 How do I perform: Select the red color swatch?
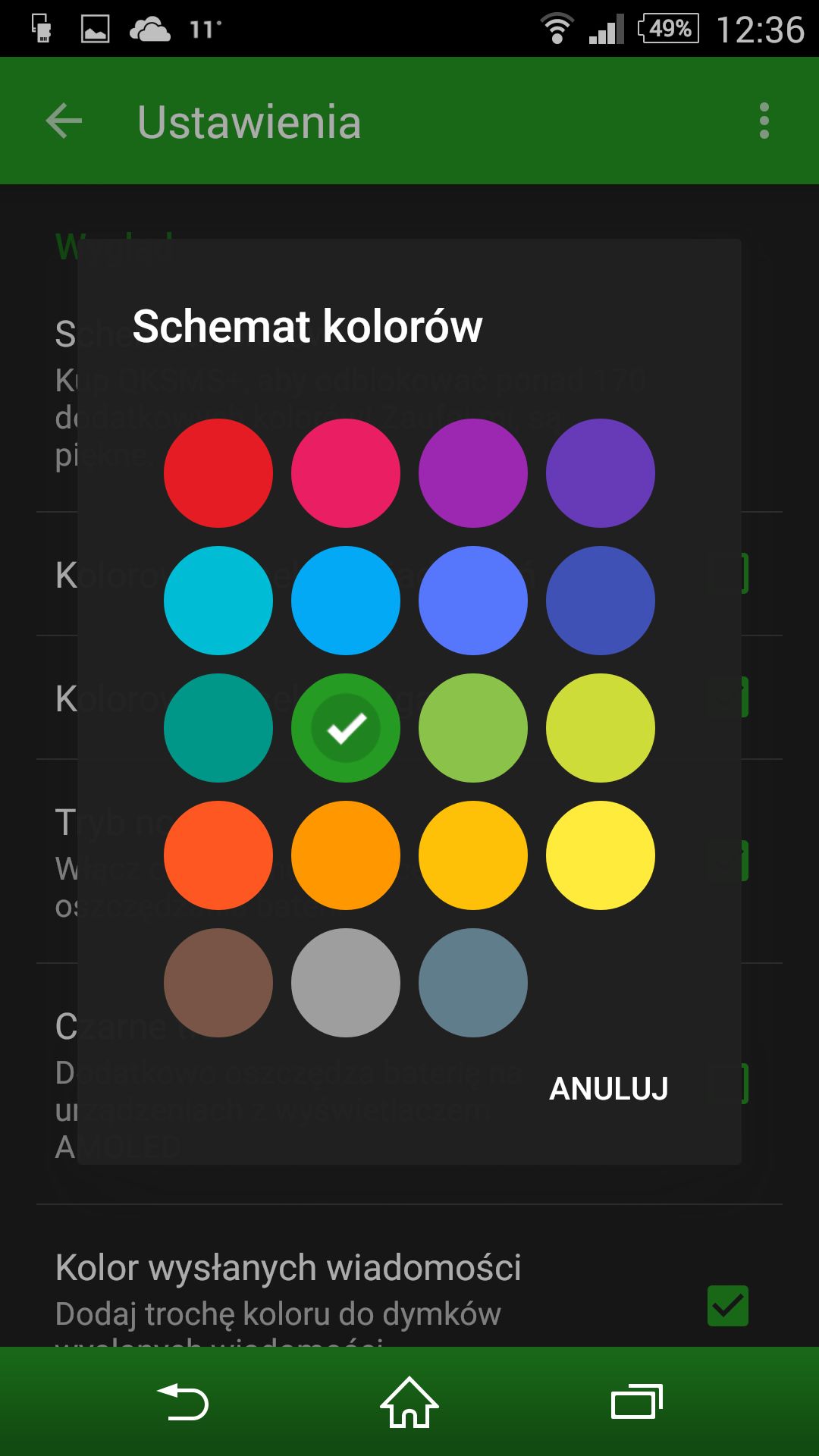(218, 473)
